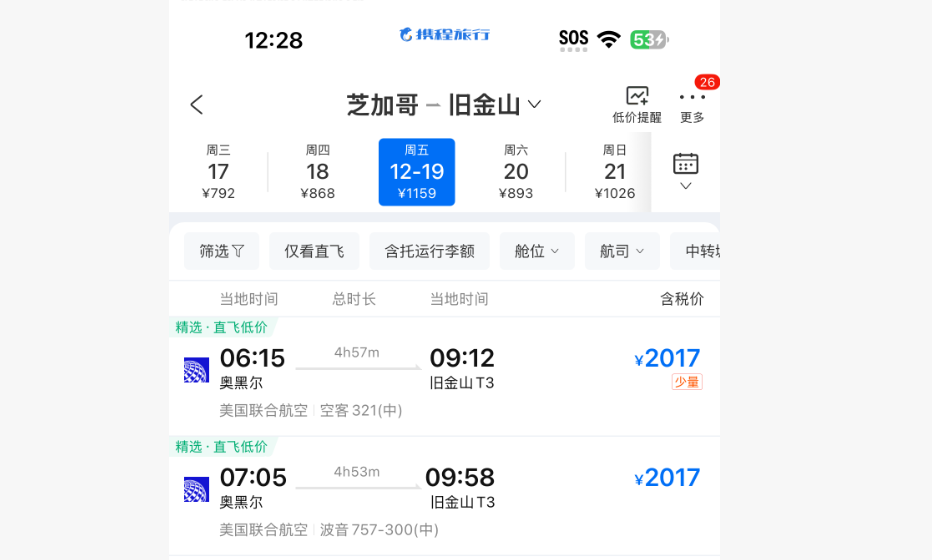This screenshot has height=560, width=932.
Task: Enable the 仅看直飞 filter chip
Action: (x=314, y=251)
